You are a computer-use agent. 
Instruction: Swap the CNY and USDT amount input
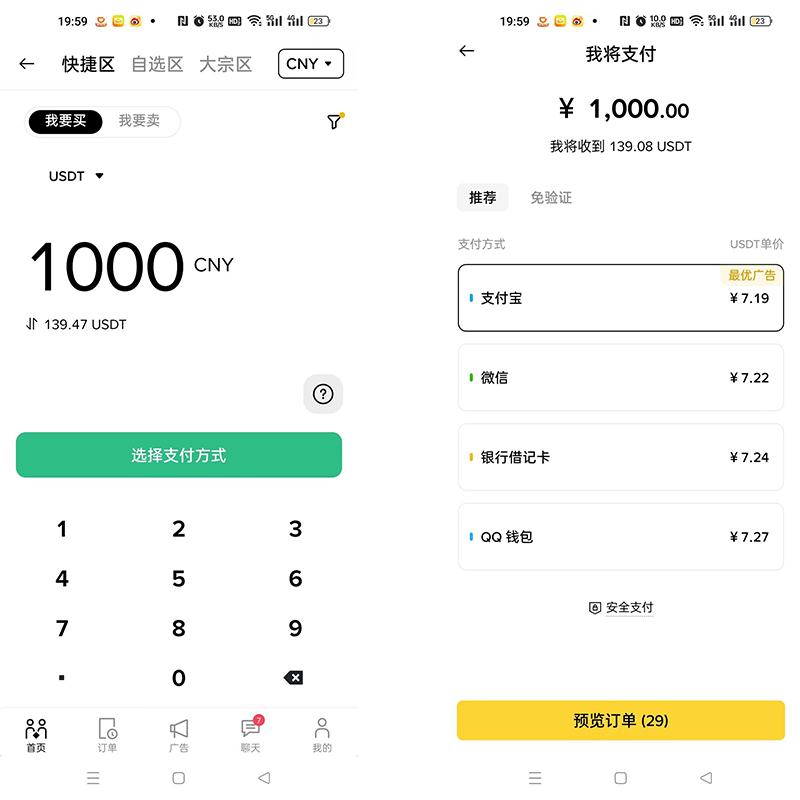(x=32, y=324)
